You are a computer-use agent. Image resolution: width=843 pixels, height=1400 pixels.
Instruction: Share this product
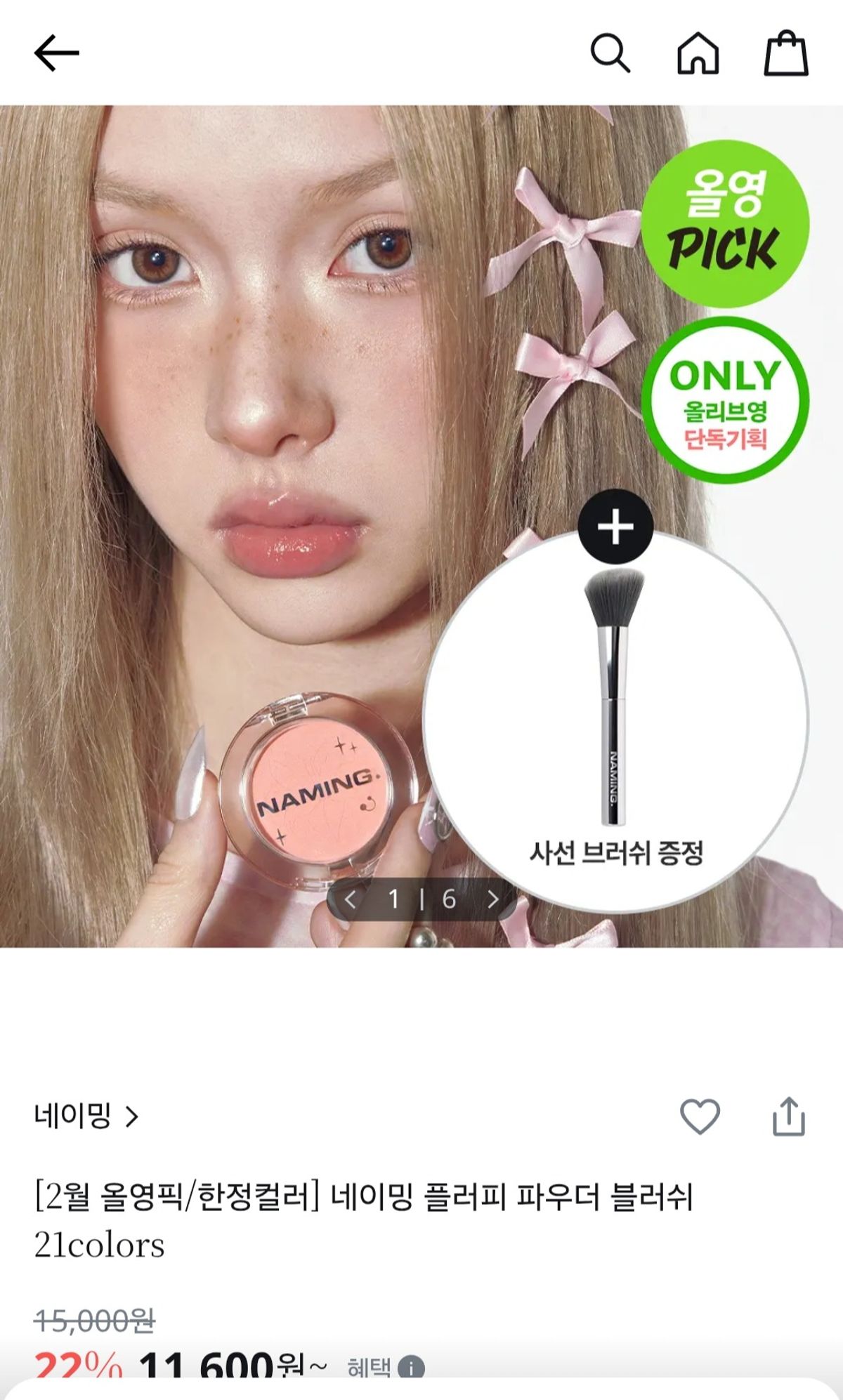(788, 1116)
